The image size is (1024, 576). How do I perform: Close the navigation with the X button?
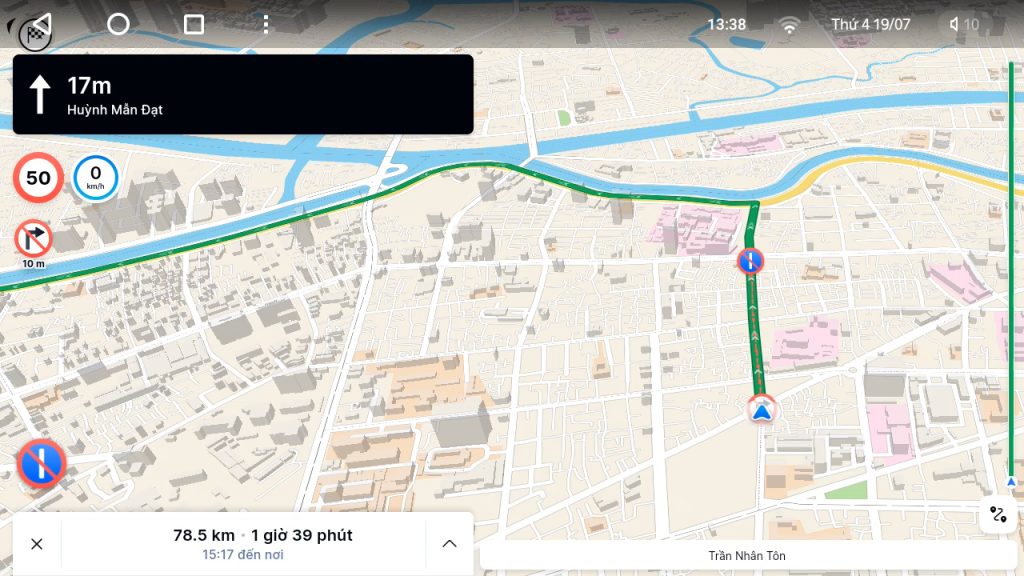pyautogui.click(x=37, y=544)
